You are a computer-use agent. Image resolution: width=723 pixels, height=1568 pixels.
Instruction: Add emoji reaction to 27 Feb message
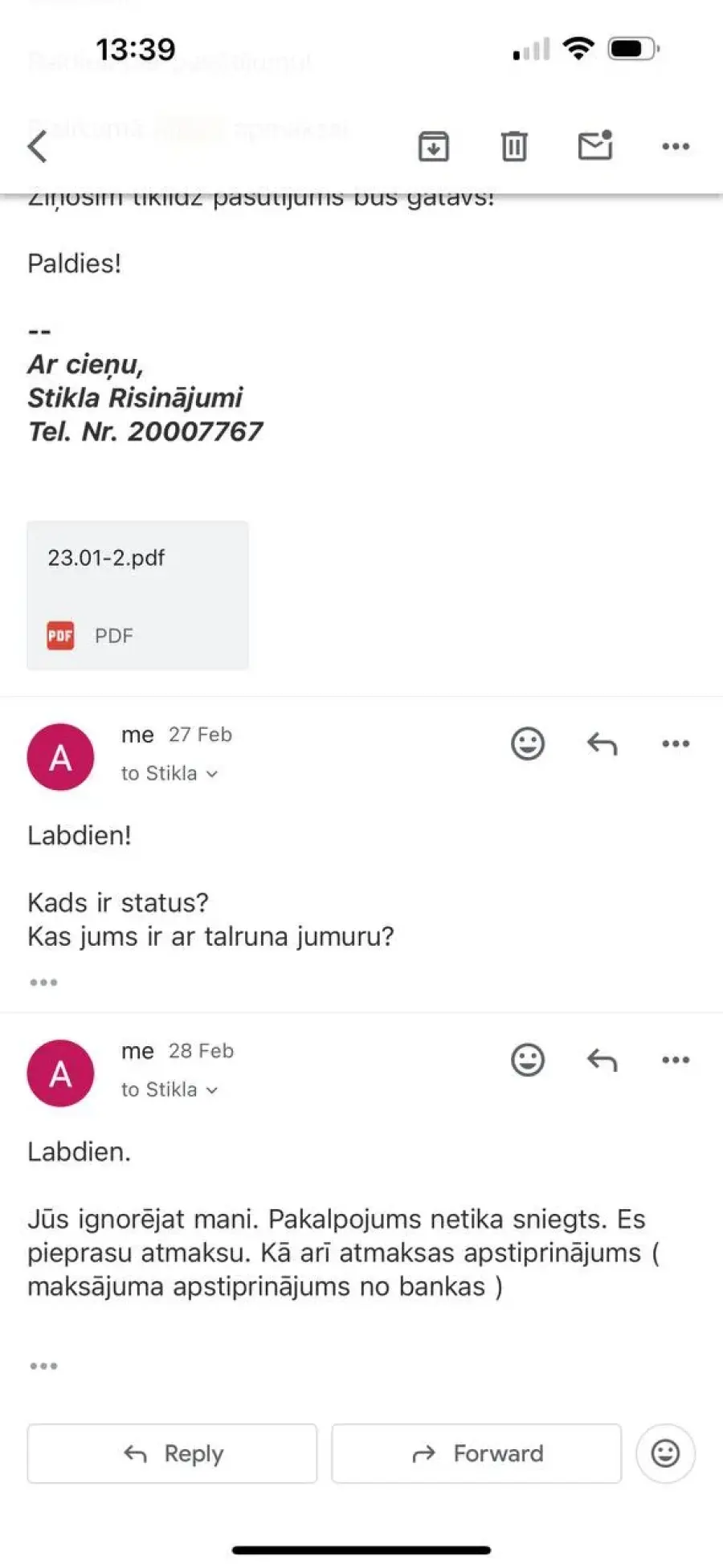(528, 743)
